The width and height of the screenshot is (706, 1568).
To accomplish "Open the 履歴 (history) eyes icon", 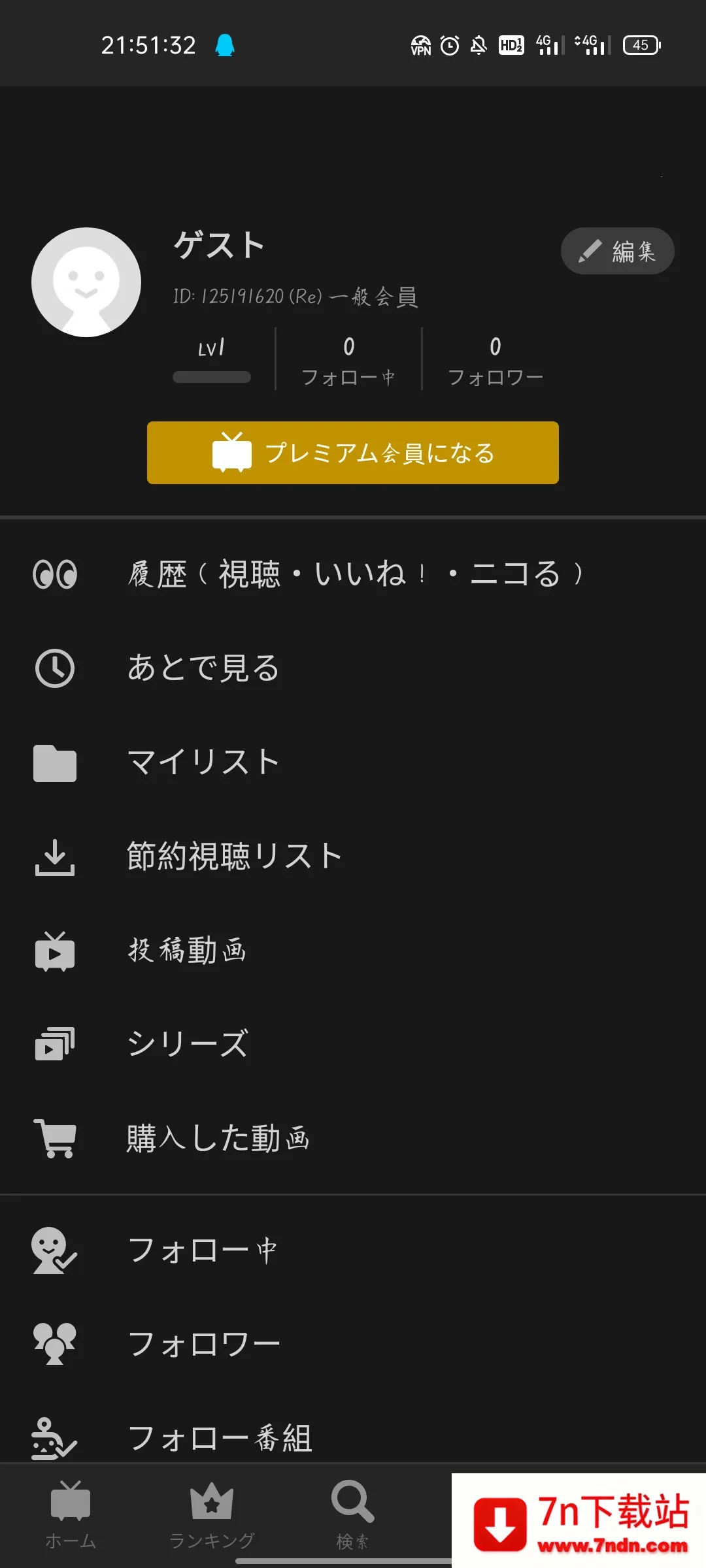I will [x=55, y=575].
